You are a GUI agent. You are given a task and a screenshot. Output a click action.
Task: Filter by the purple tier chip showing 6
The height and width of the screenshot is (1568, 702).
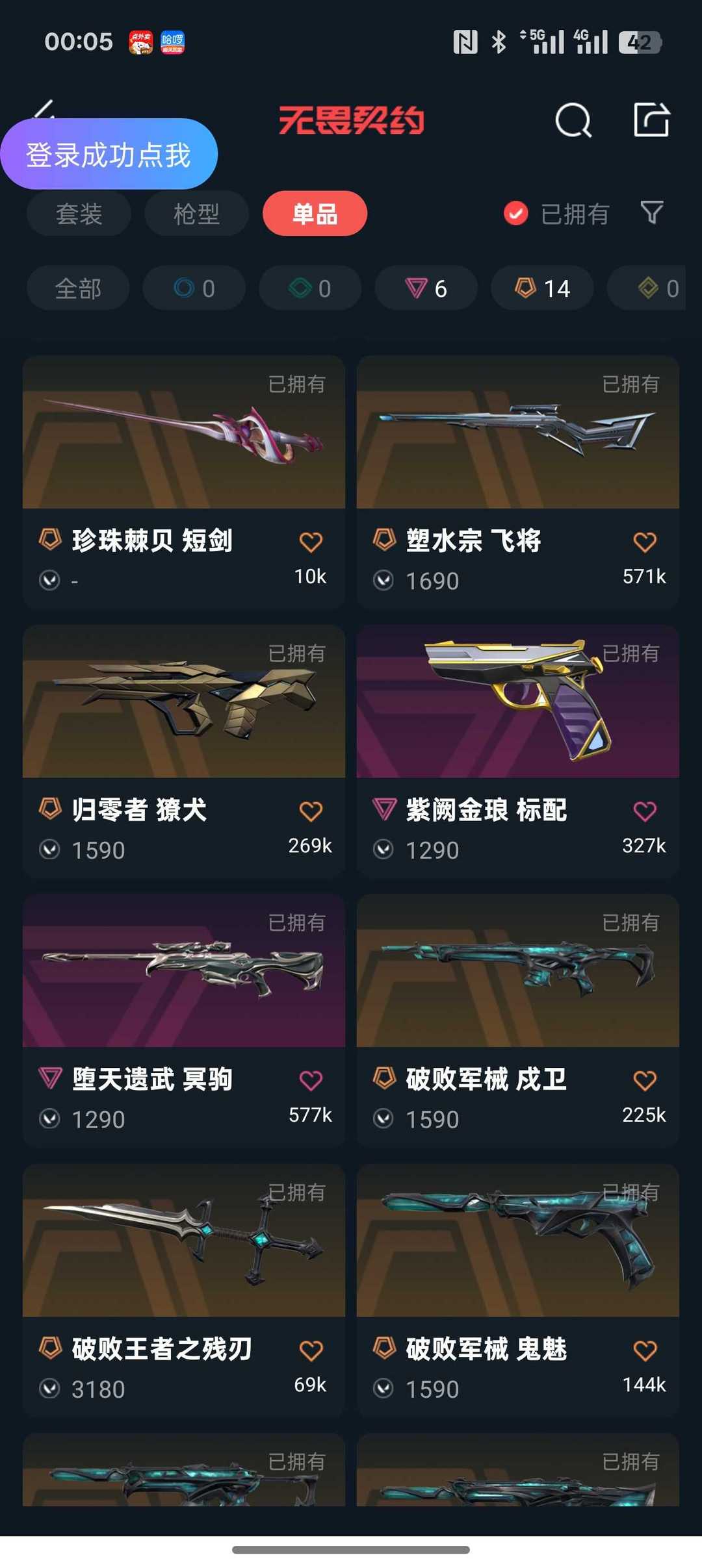coord(426,288)
